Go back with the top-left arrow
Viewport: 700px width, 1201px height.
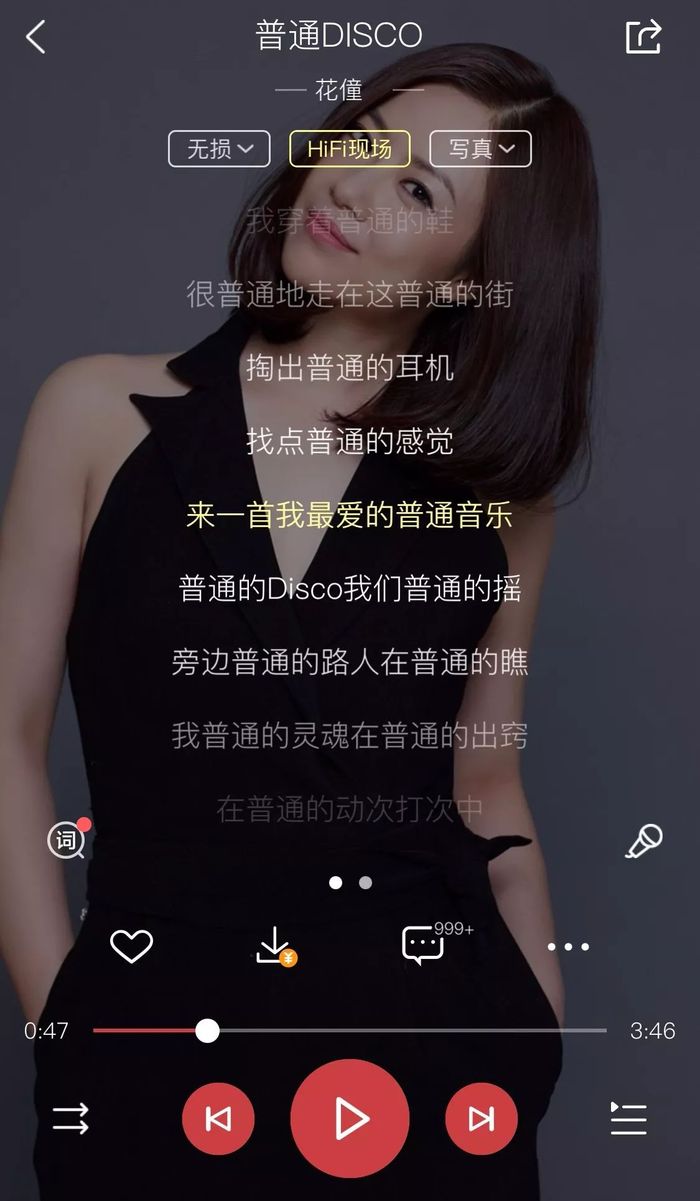(36, 37)
